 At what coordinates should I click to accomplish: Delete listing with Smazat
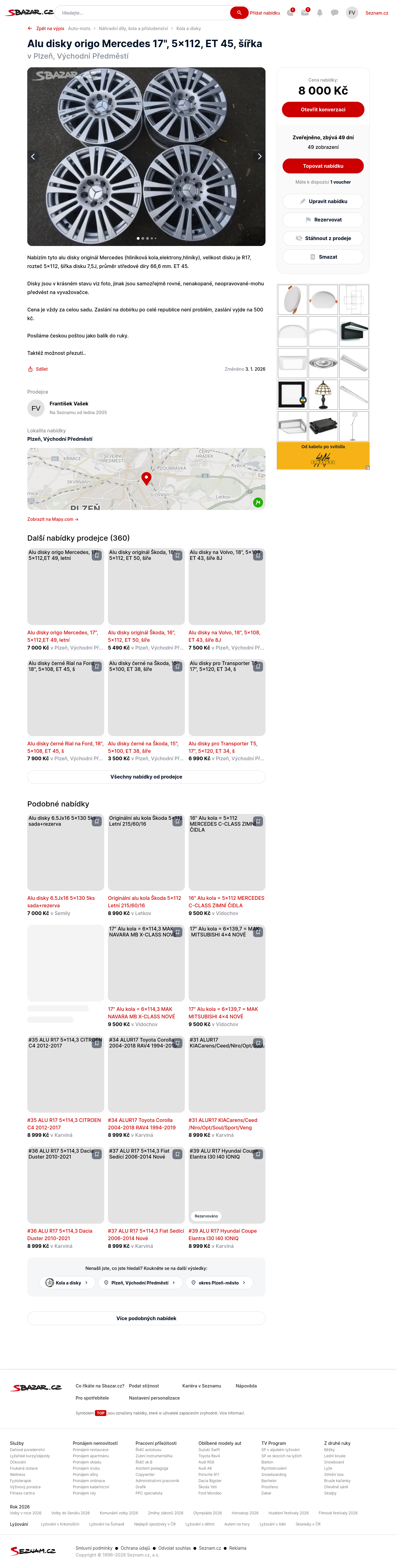click(323, 257)
